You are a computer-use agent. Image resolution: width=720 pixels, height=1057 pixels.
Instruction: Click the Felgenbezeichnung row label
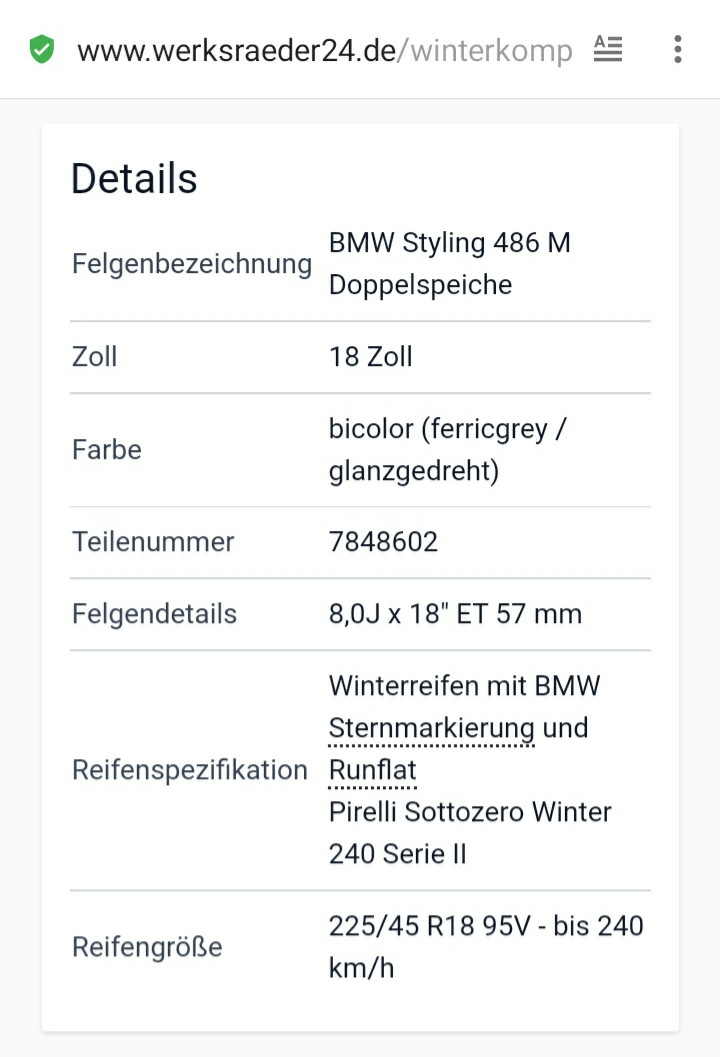click(x=191, y=263)
